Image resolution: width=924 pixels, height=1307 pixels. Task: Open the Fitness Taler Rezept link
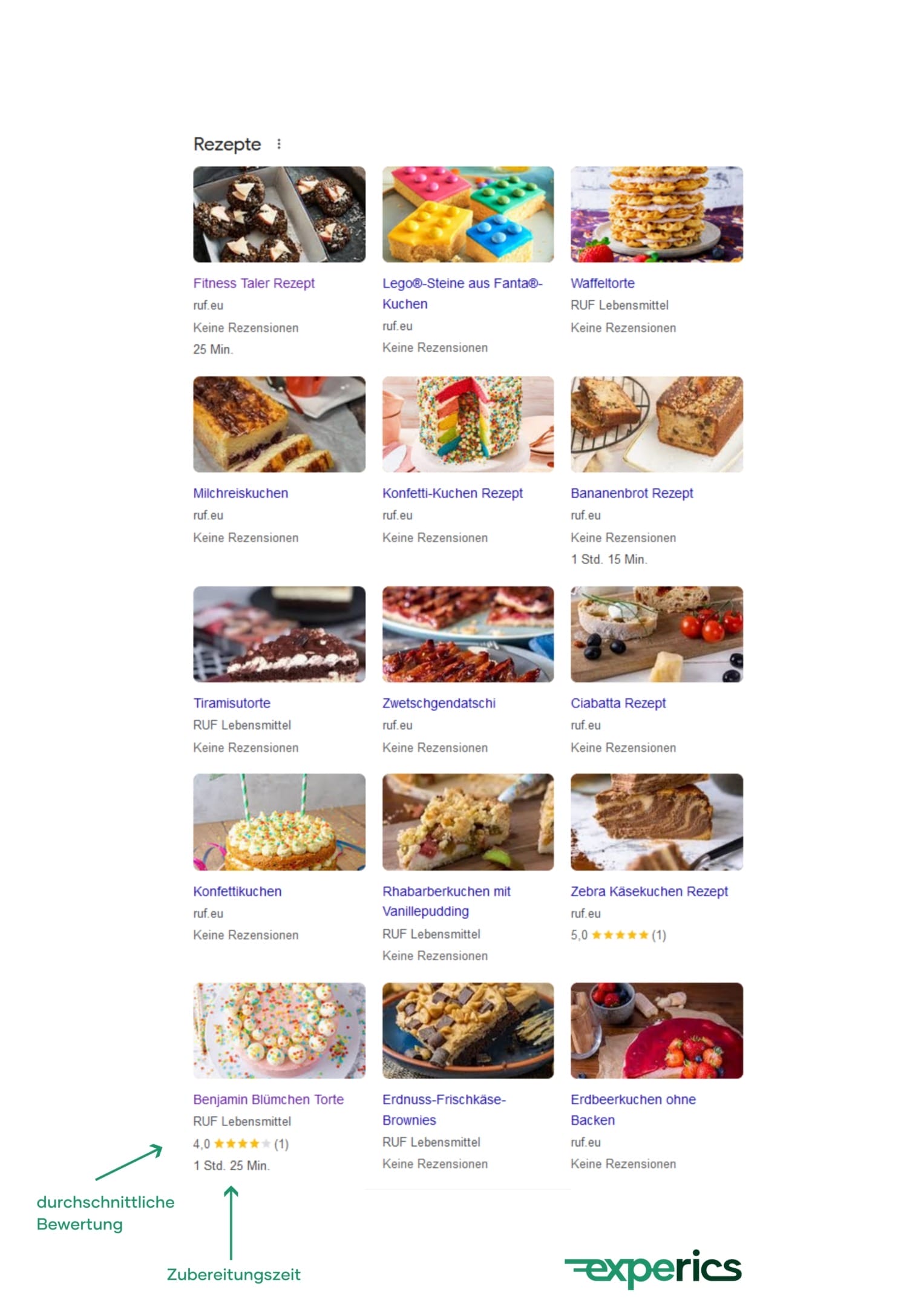[x=254, y=283]
